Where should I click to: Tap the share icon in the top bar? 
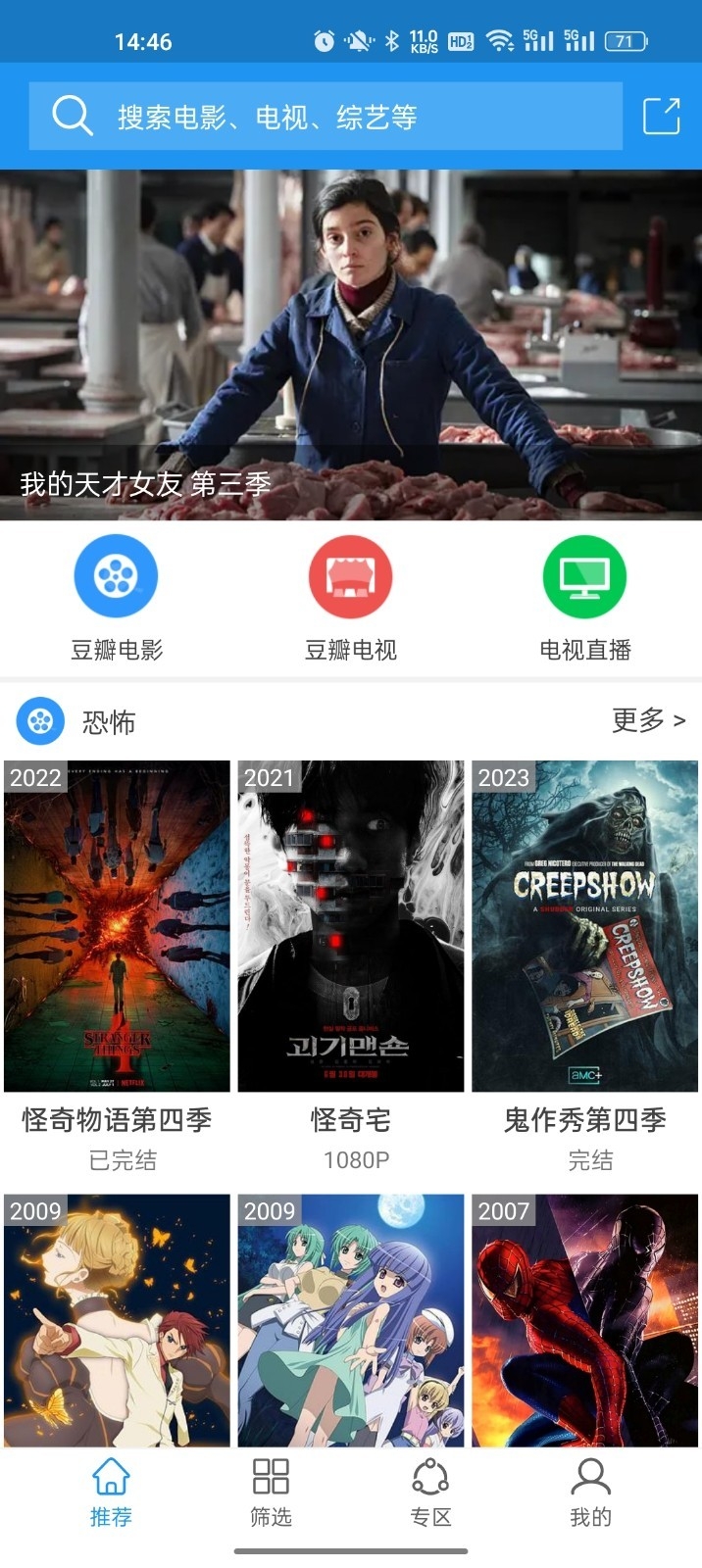tap(661, 116)
